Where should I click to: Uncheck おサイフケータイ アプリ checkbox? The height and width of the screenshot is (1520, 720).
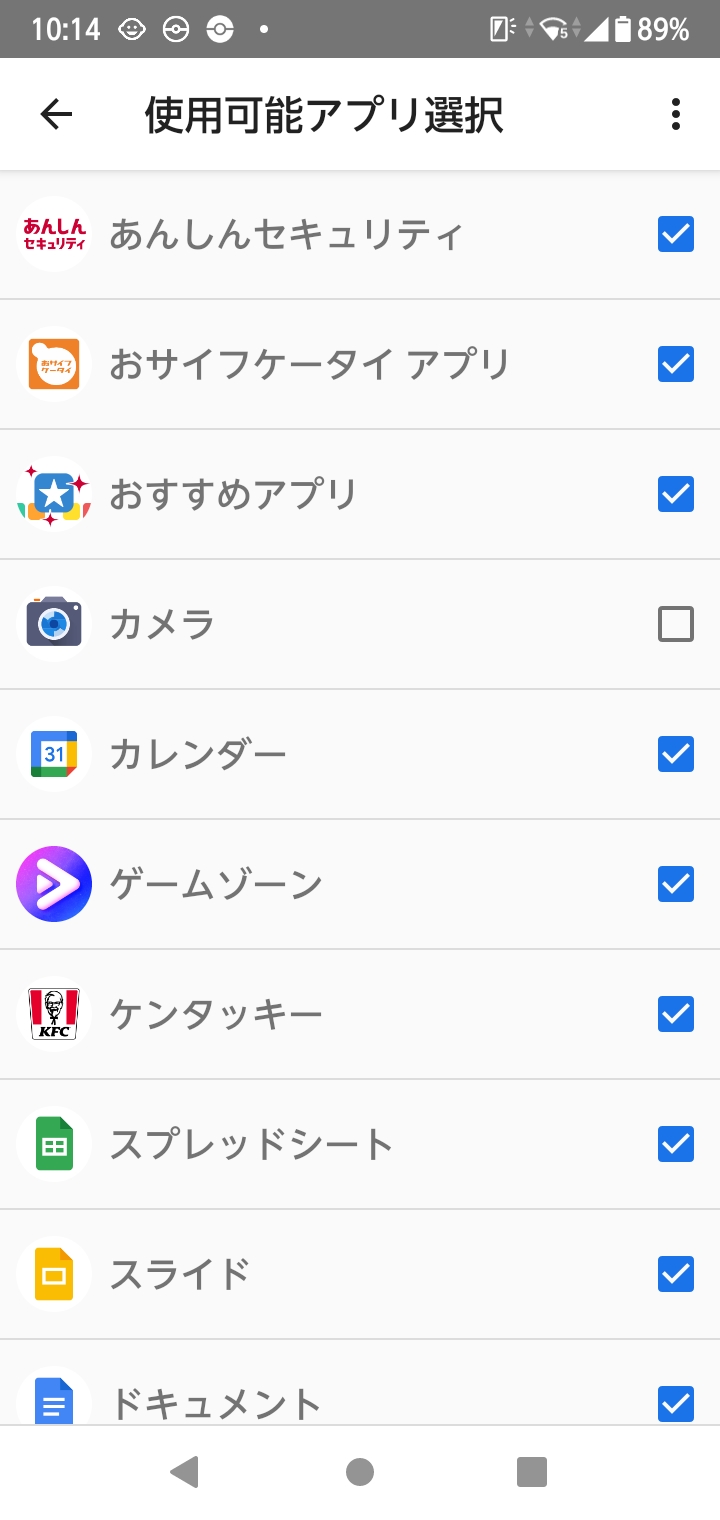(676, 364)
